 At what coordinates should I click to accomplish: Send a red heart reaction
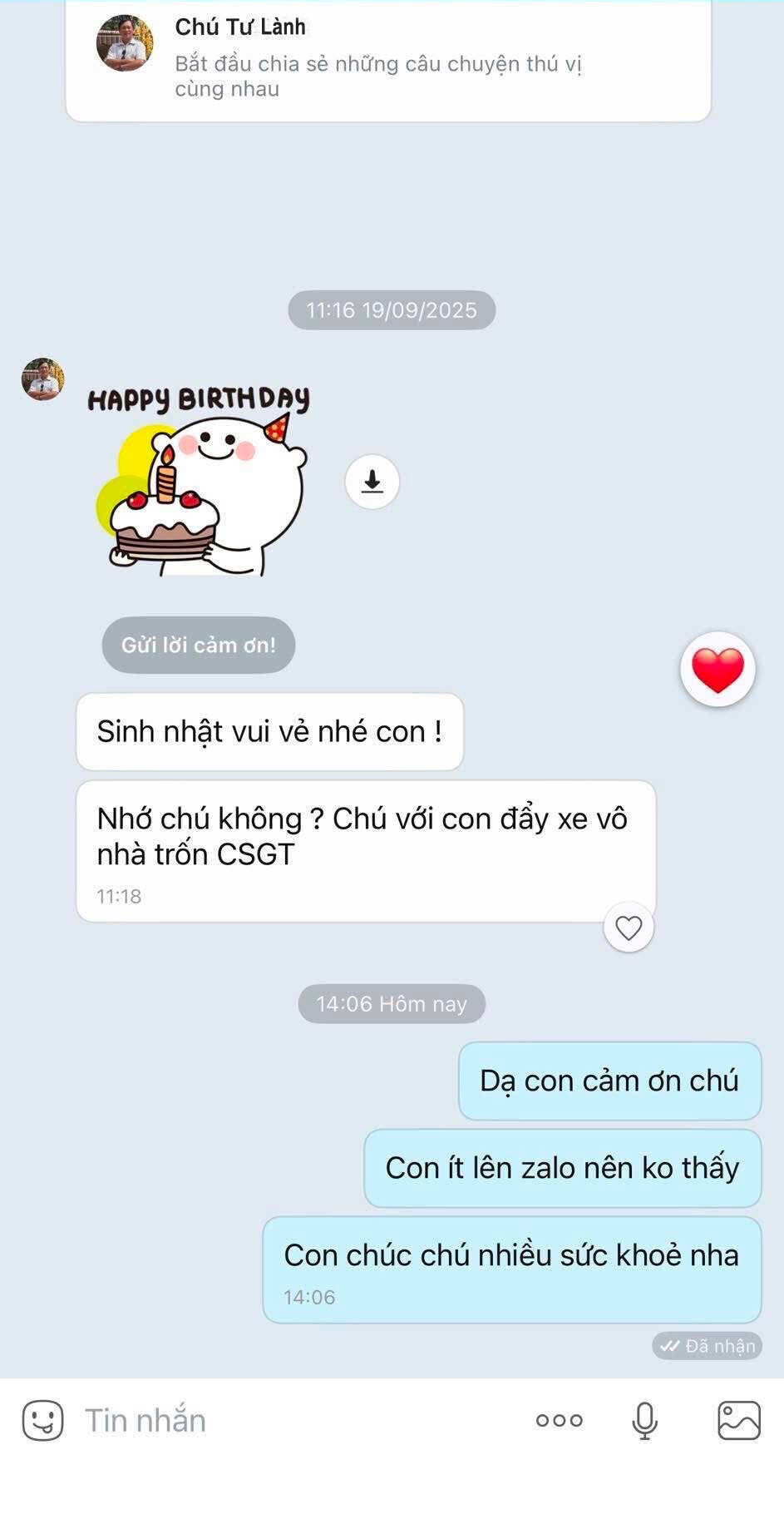coord(717,670)
